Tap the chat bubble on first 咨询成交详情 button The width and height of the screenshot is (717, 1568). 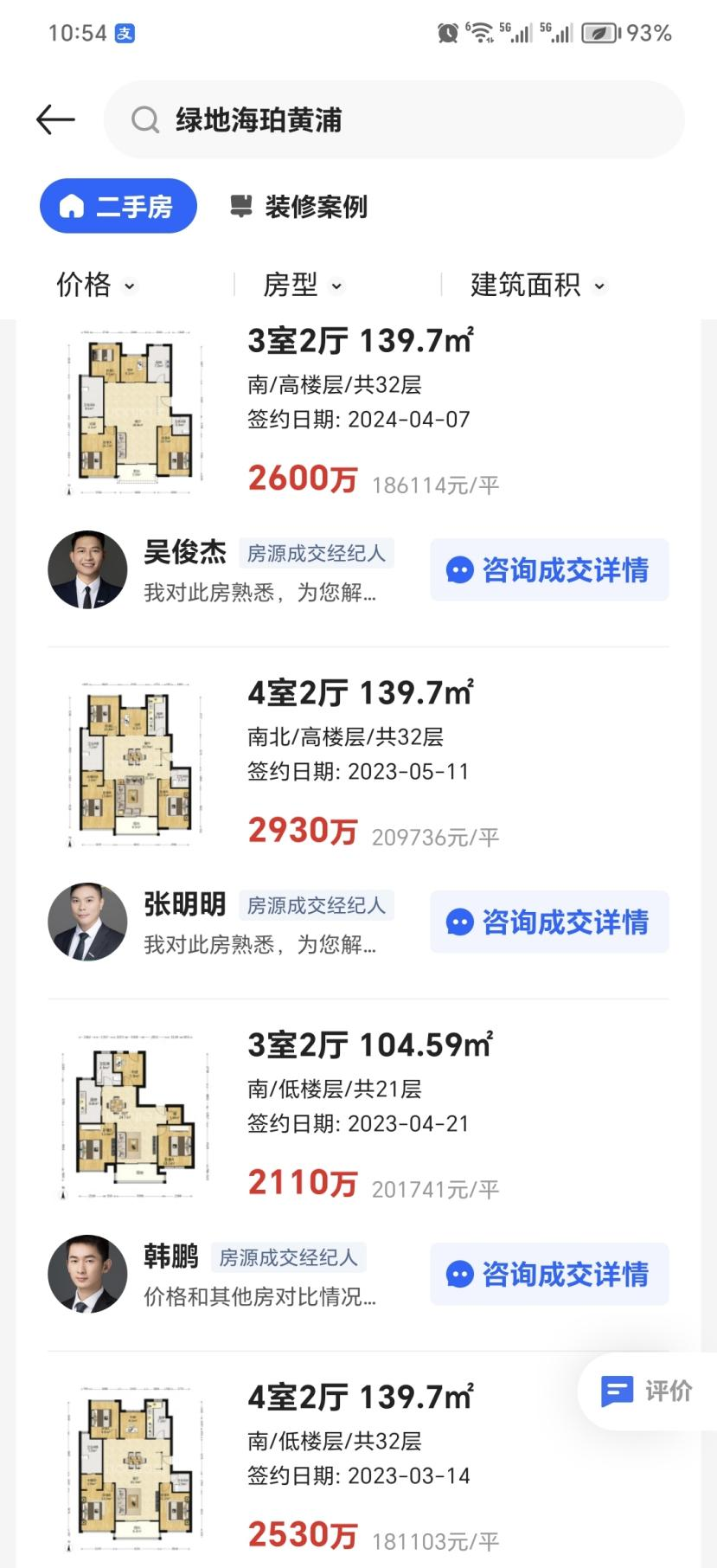pos(458,569)
